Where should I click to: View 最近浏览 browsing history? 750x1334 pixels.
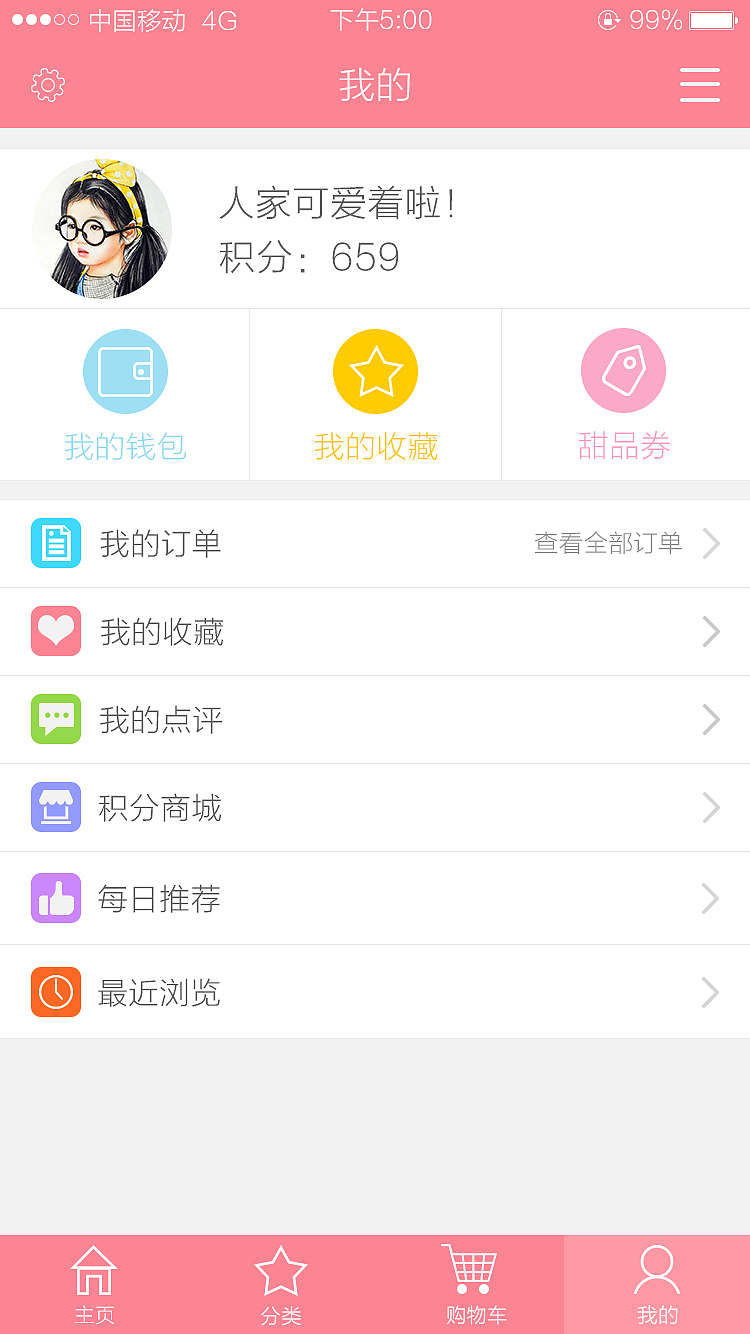pos(375,991)
